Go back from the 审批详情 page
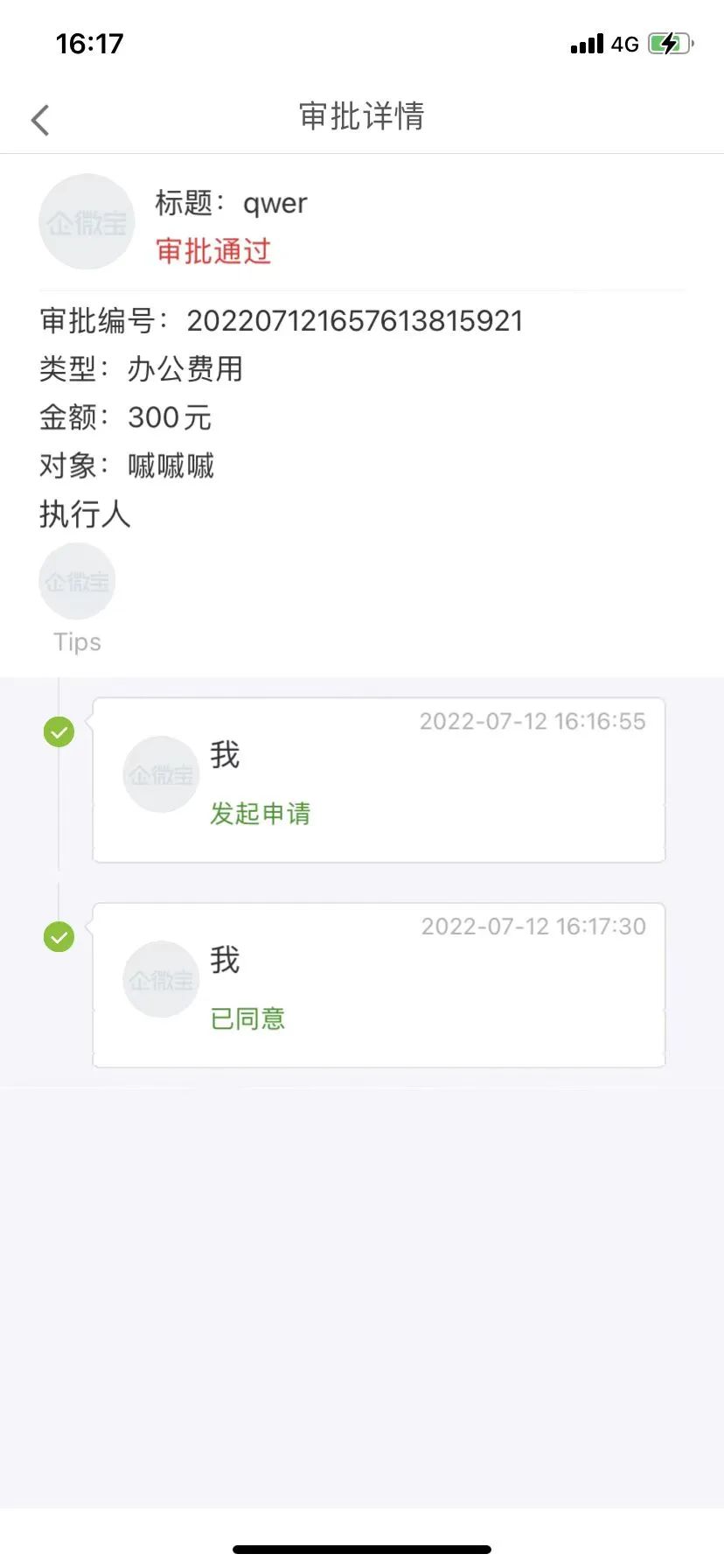This screenshot has height=1568, width=724. tap(40, 120)
